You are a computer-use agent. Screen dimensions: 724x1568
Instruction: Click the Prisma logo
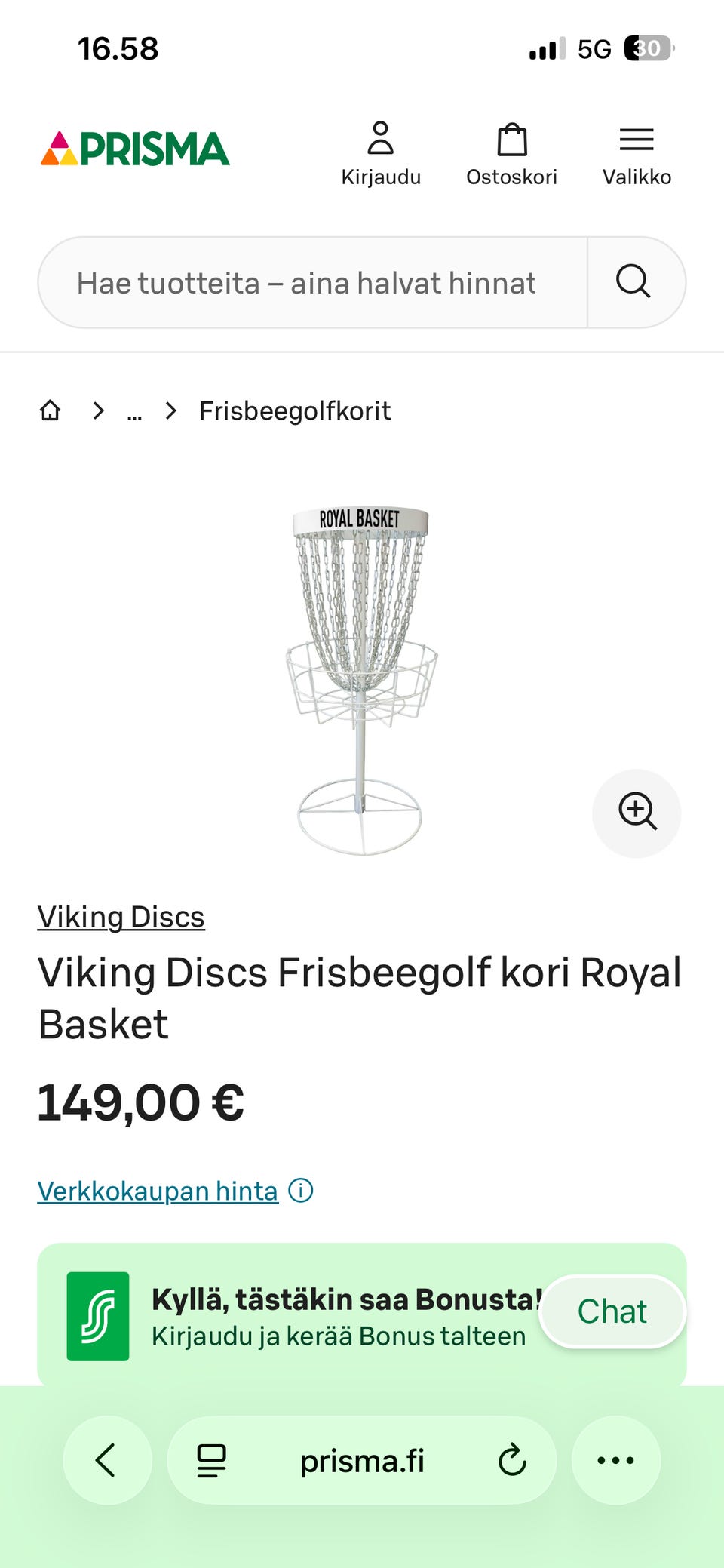tap(136, 149)
